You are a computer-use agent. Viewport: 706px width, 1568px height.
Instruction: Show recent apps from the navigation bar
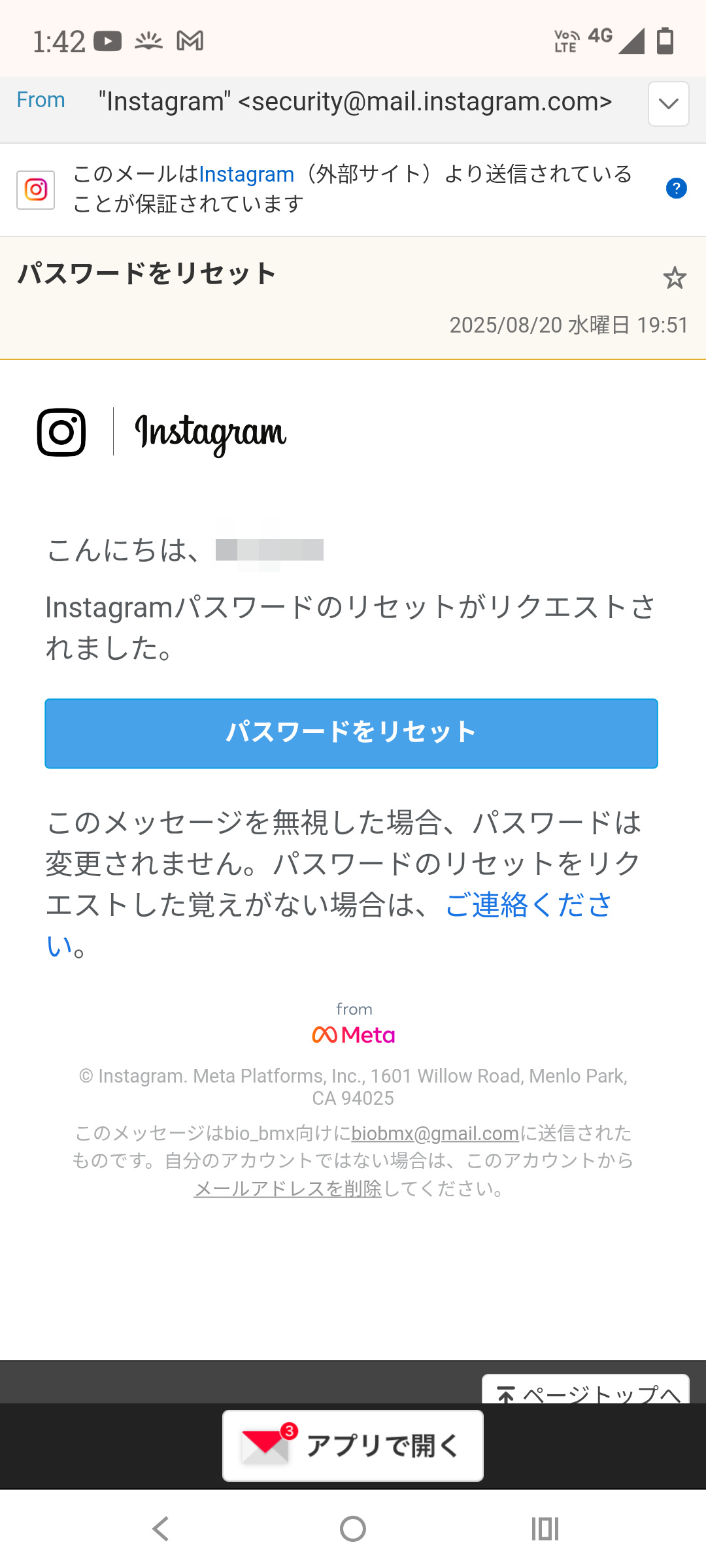tap(545, 1528)
